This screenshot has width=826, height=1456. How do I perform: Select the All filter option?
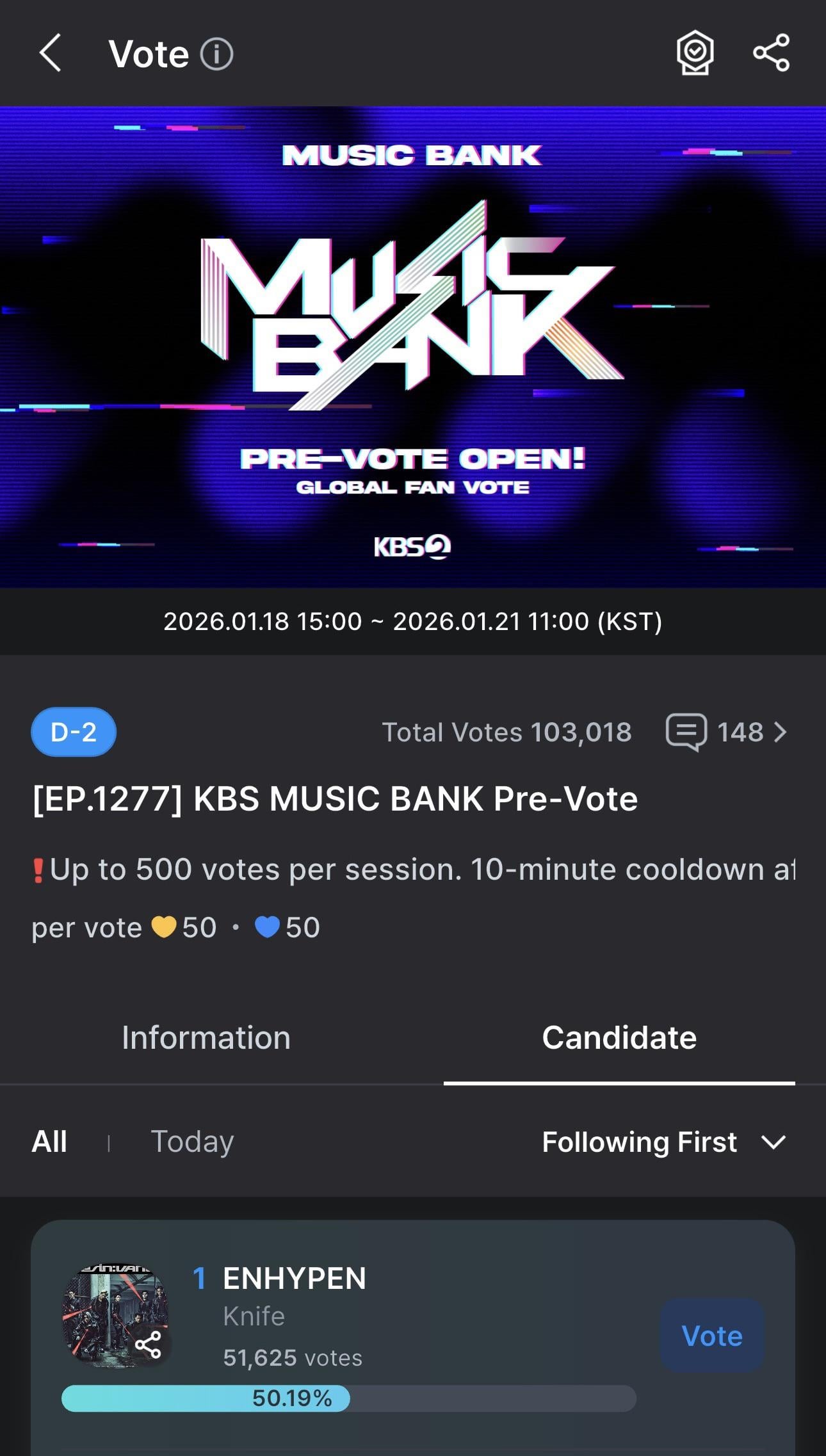[x=49, y=1141]
